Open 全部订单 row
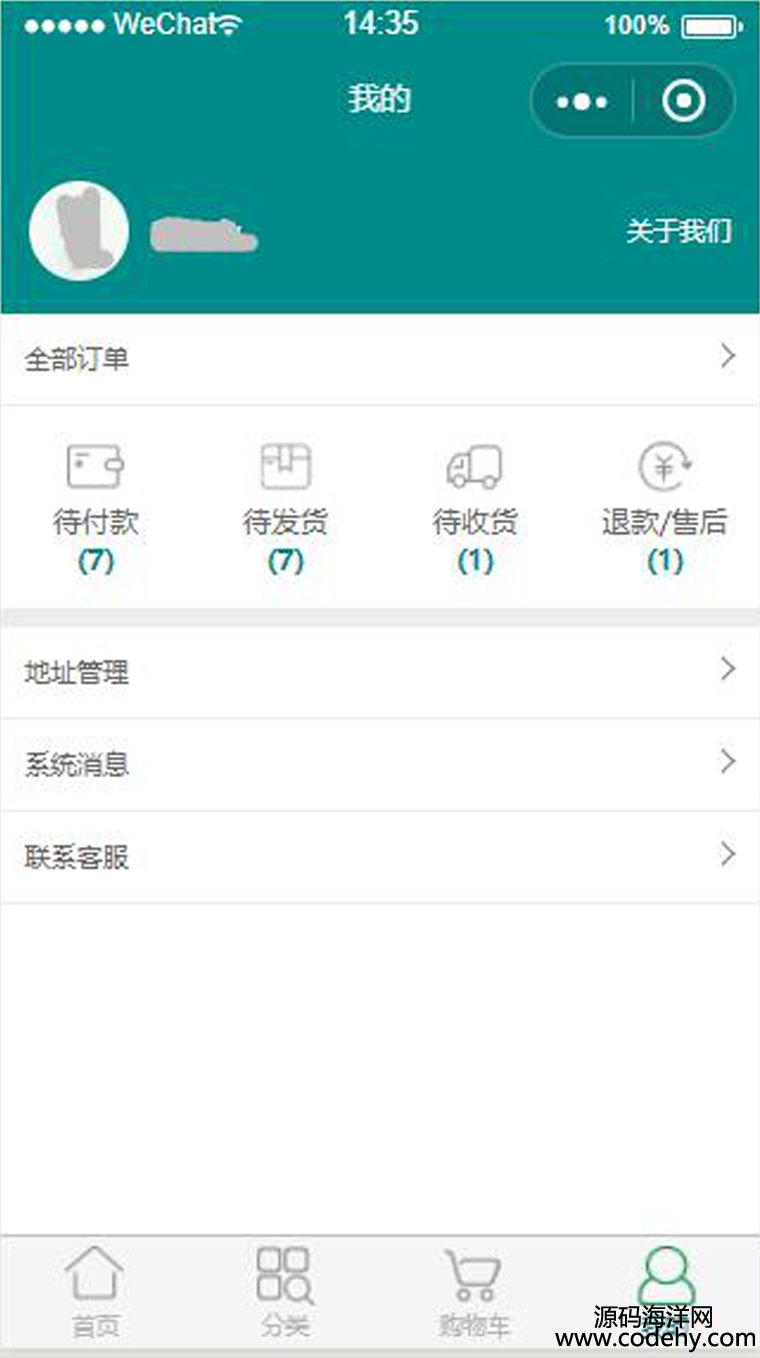The width and height of the screenshot is (760, 1358). pyautogui.click(x=380, y=359)
